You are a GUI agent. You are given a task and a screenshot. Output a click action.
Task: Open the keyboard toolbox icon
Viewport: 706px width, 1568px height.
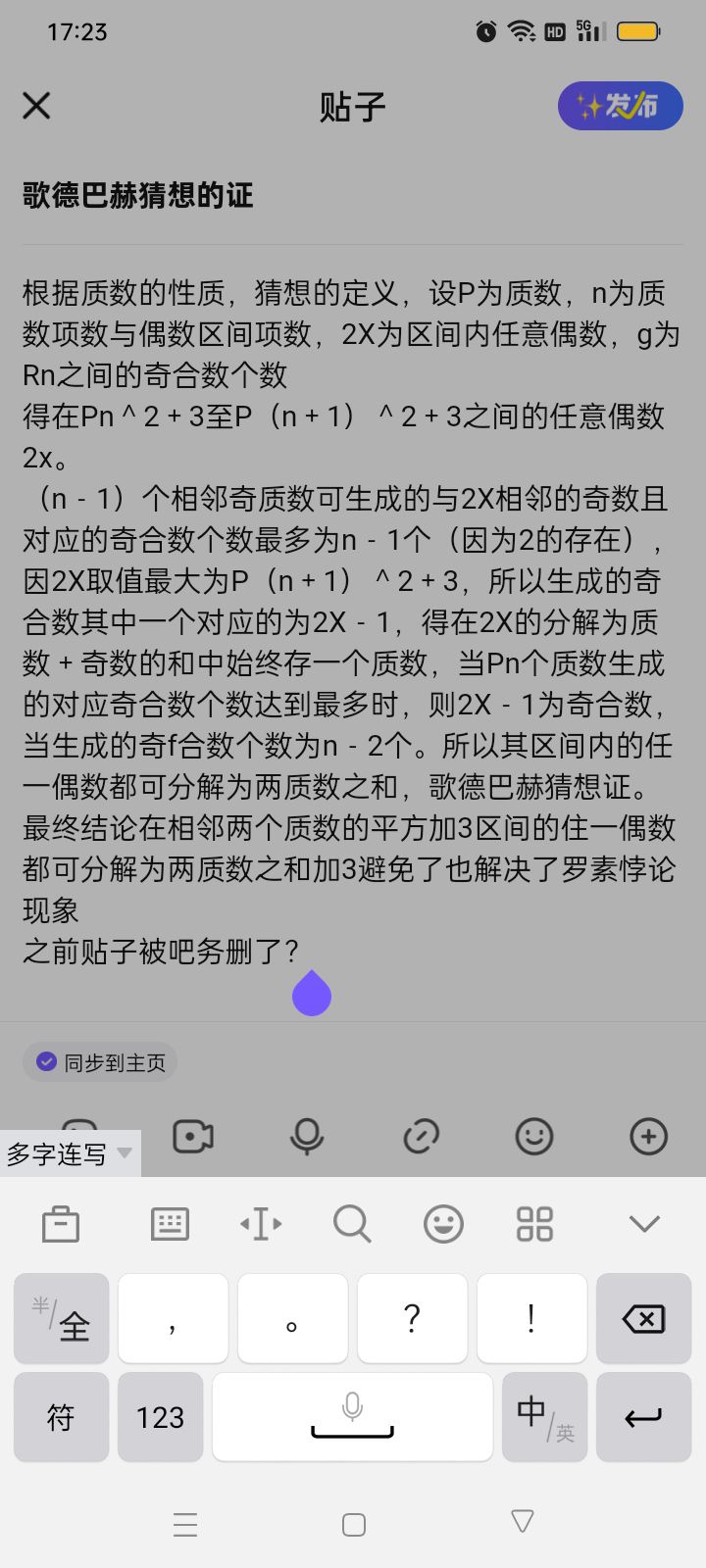click(x=61, y=1224)
